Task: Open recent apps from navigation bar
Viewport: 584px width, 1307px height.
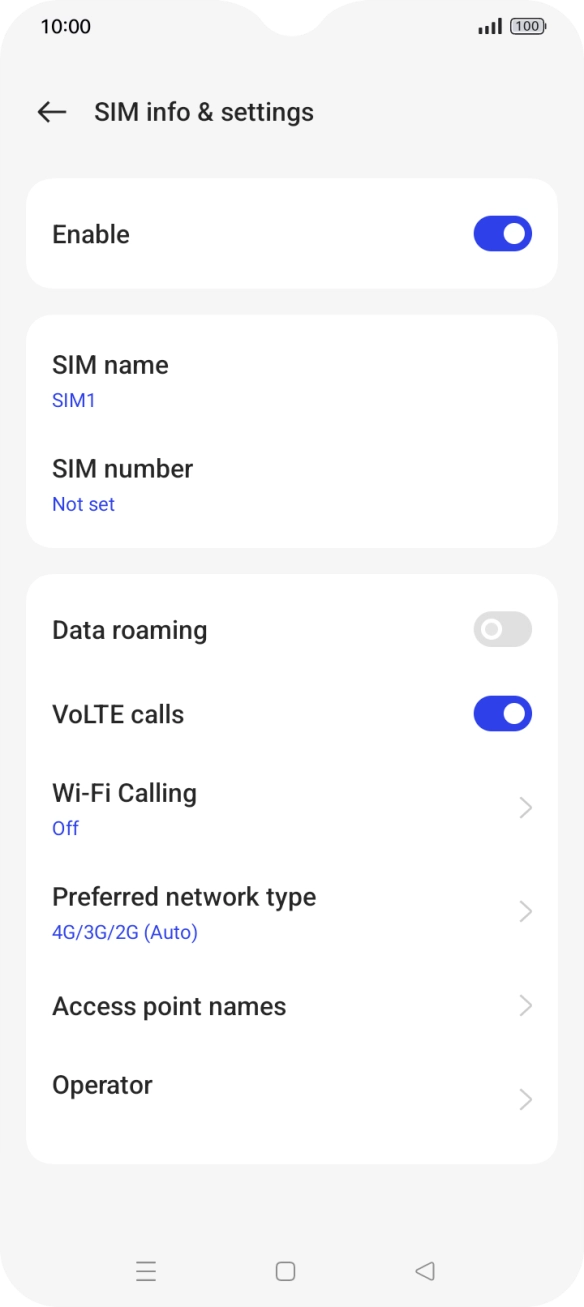Action: [146, 1271]
